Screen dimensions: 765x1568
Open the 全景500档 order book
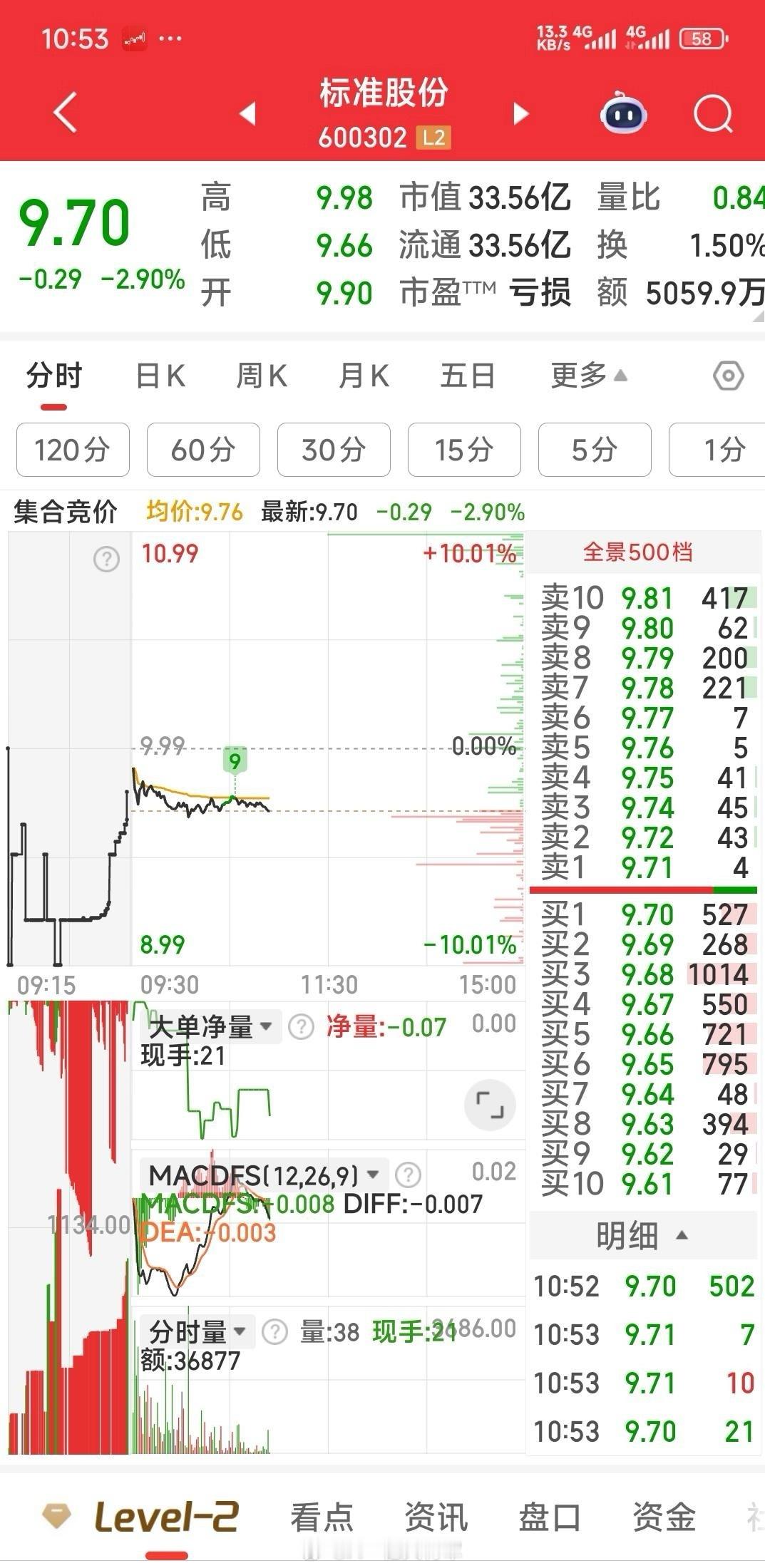click(x=637, y=552)
